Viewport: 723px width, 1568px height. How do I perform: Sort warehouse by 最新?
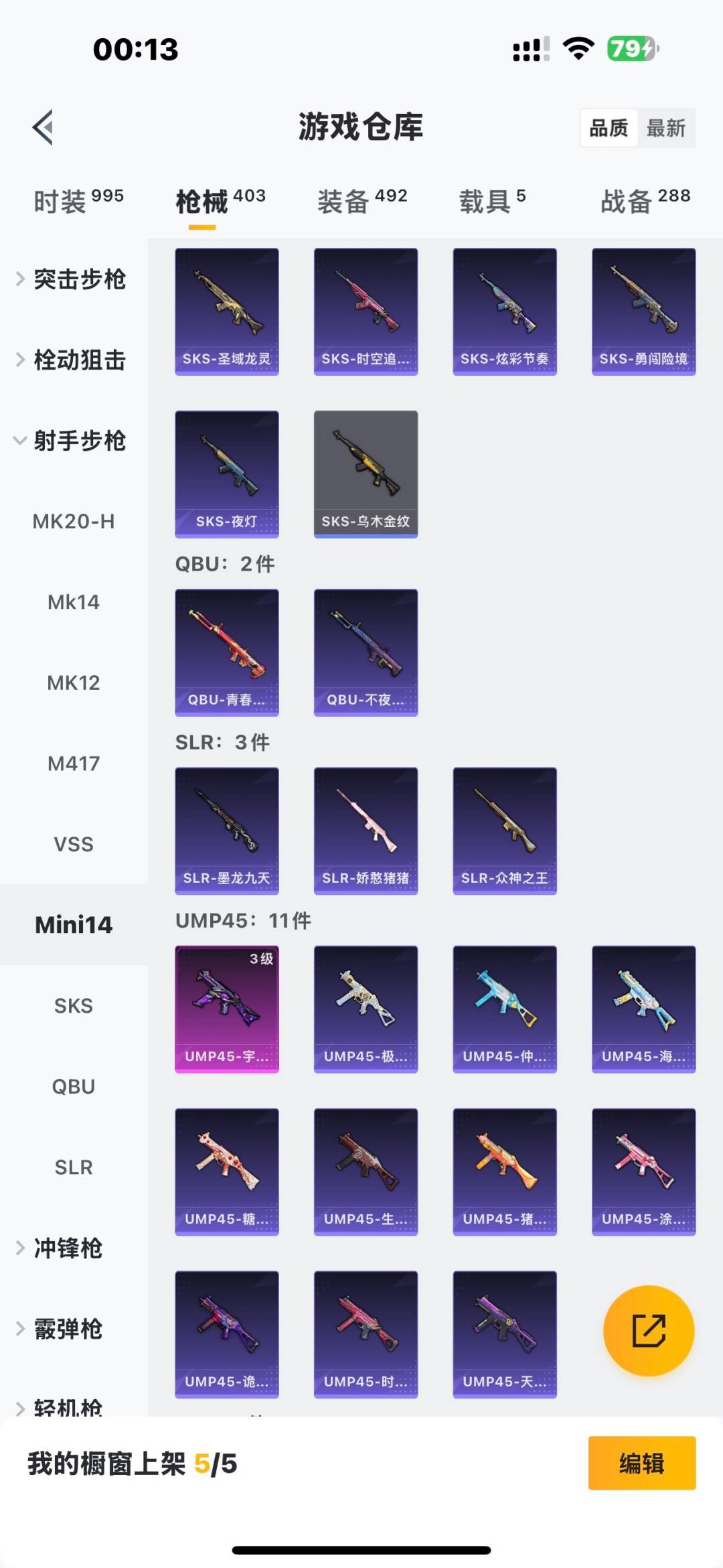[665, 128]
